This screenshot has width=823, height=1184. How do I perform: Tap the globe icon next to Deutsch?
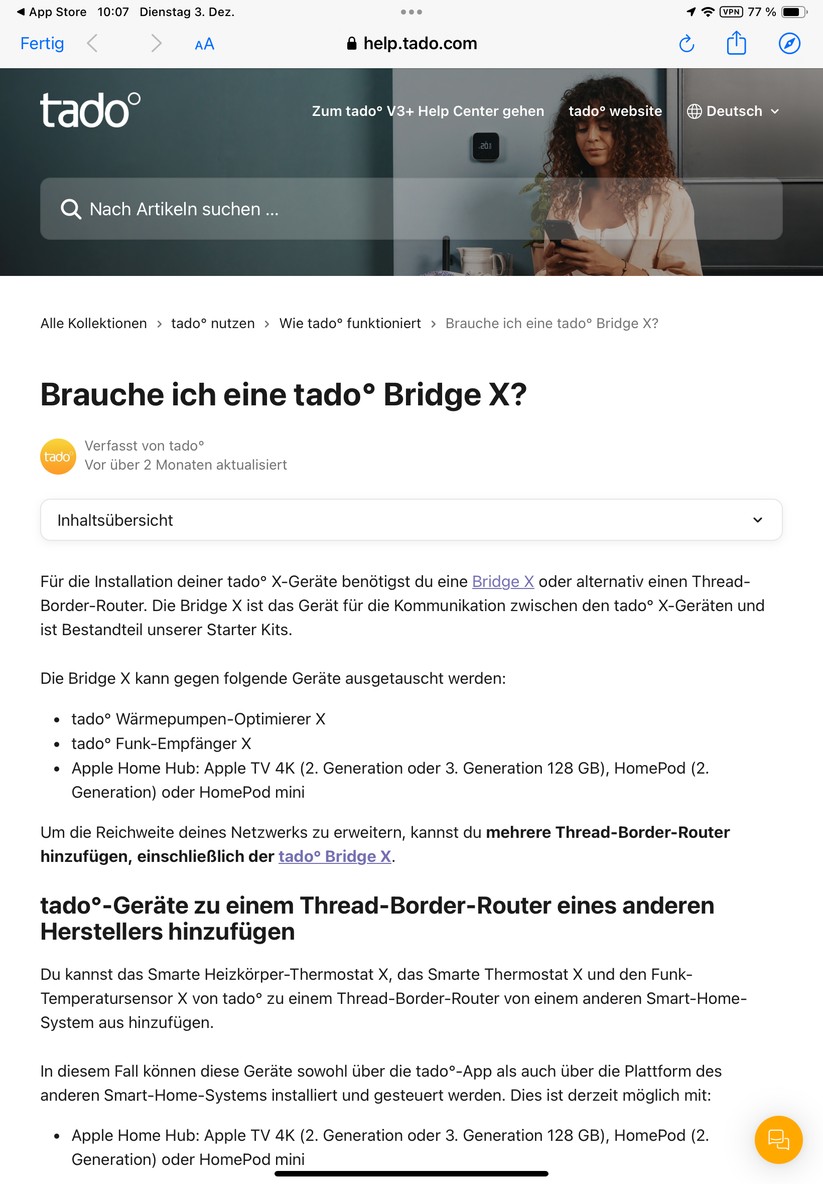pos(694,111)
